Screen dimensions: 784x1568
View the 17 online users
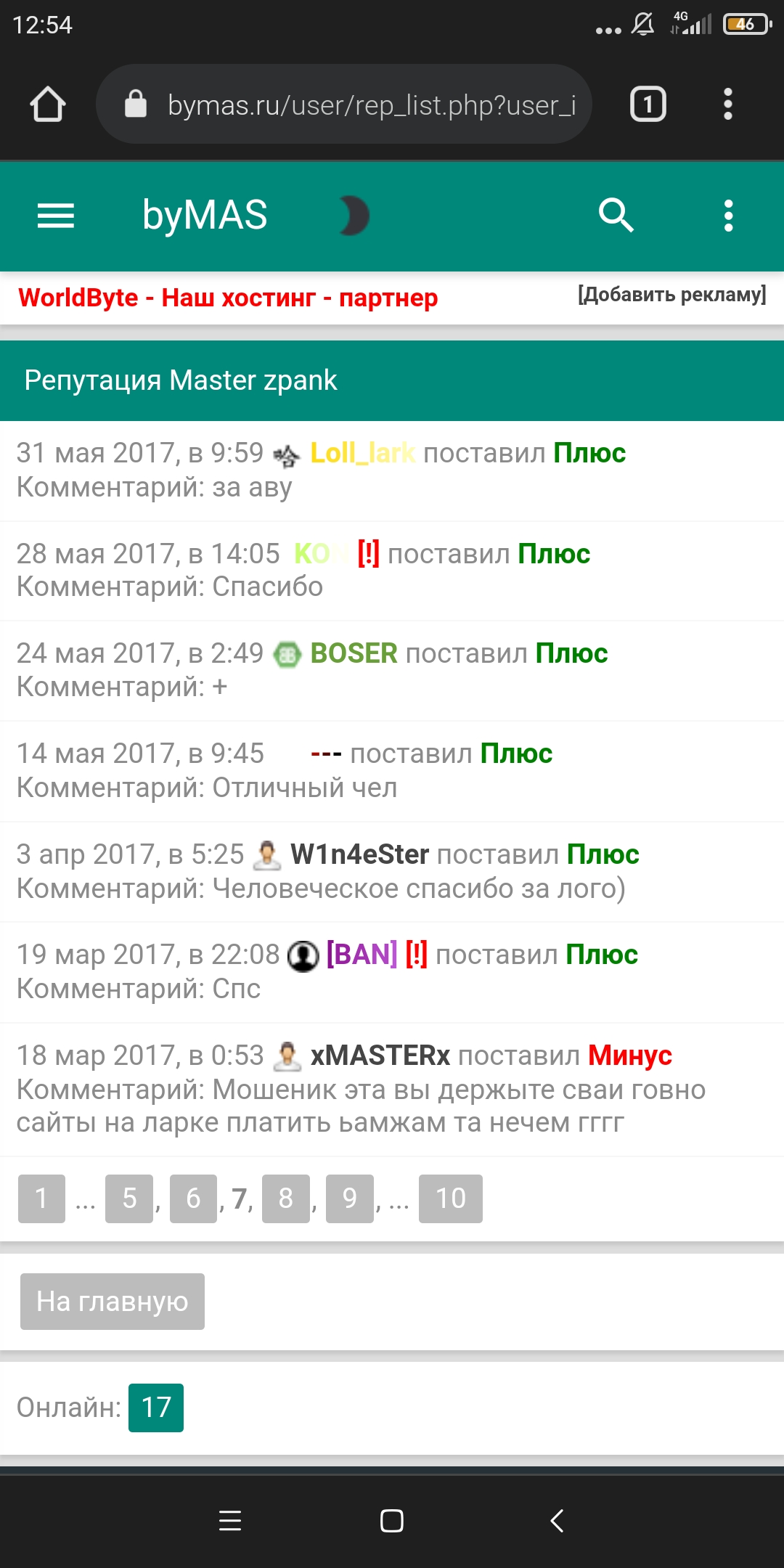pos(156,1408)
